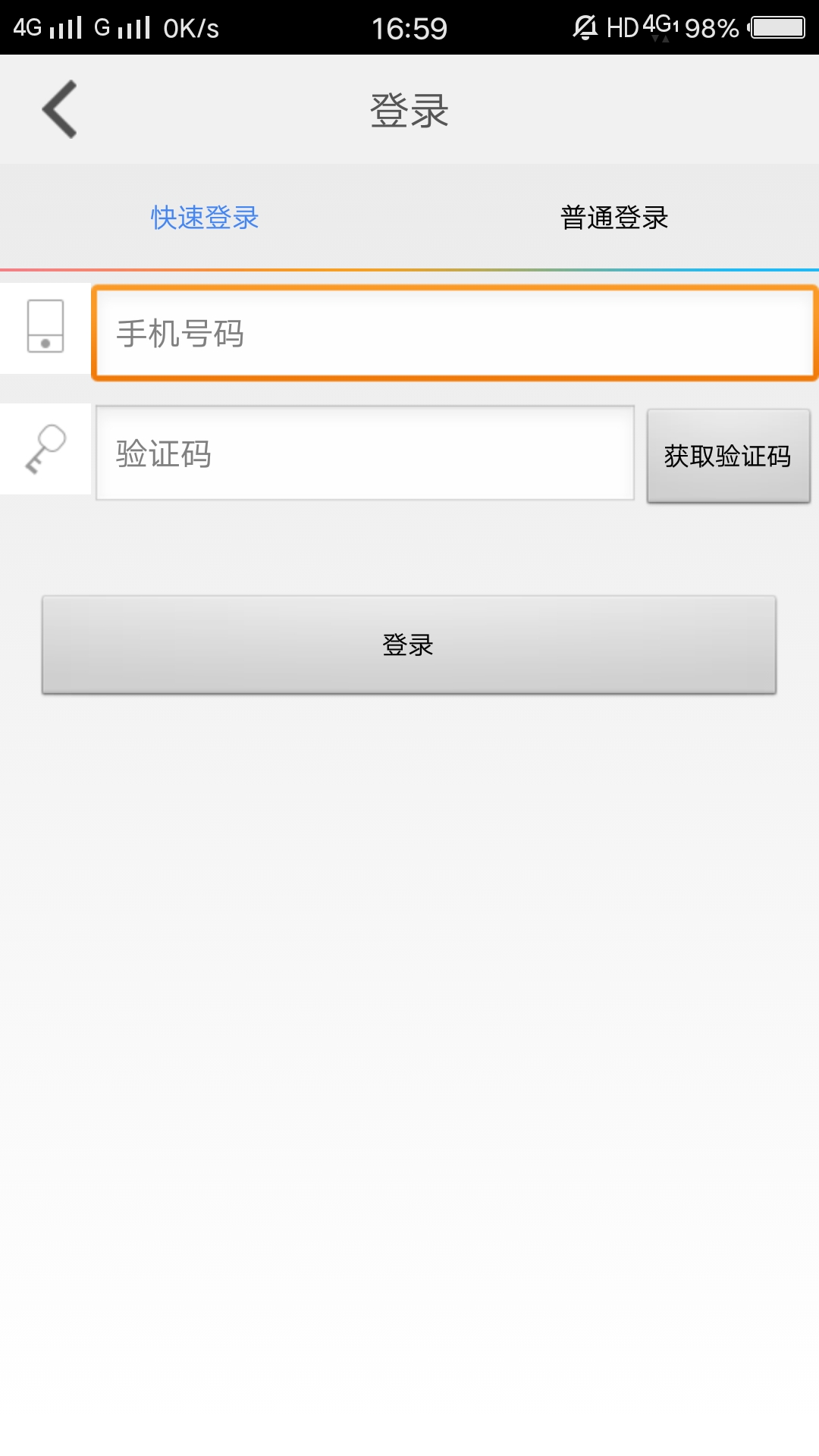This screenshot has width=819, height=1456.
Task: Switch to the 普通登录 tab
Action: (x=614, y=218)
